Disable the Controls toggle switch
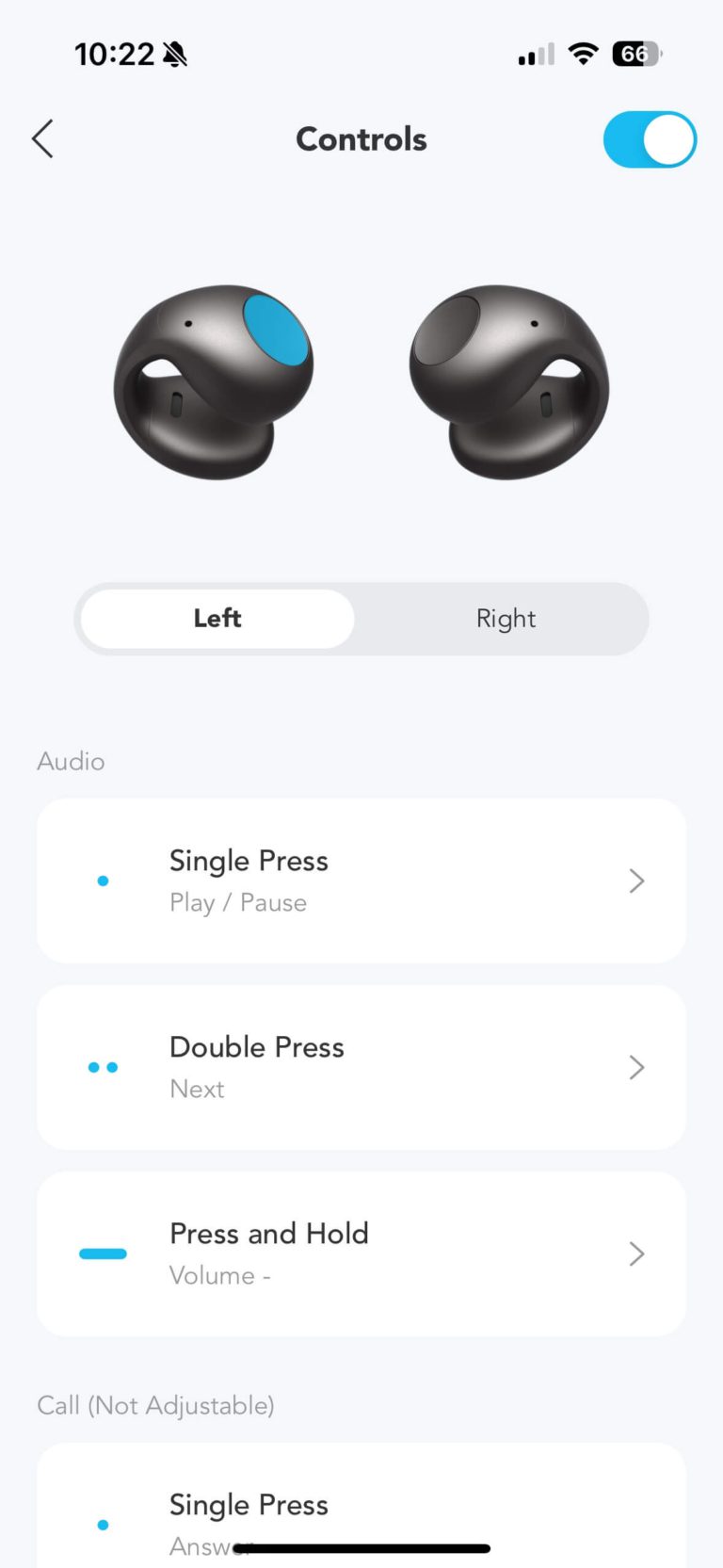The image size is (723, 1568). pos(650,138)
